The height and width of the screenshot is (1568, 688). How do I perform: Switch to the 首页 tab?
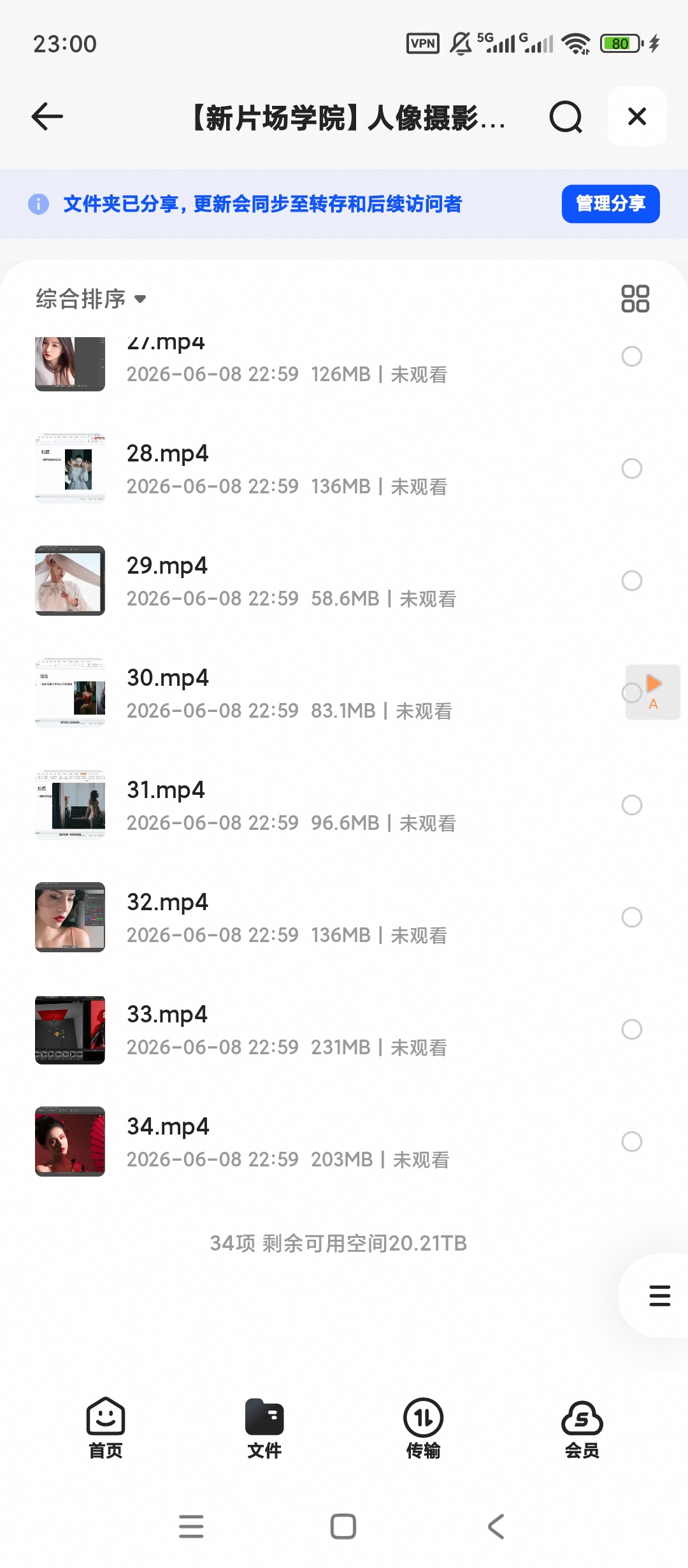coord(106,1428)
